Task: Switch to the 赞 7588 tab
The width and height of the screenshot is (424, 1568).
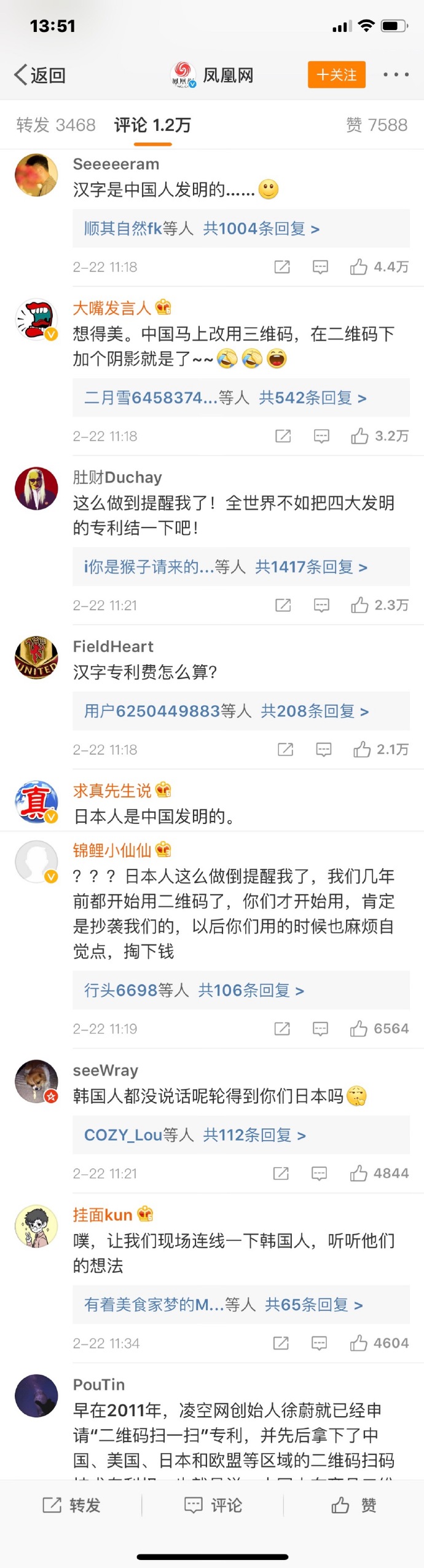Action: (x=376, y=125)
